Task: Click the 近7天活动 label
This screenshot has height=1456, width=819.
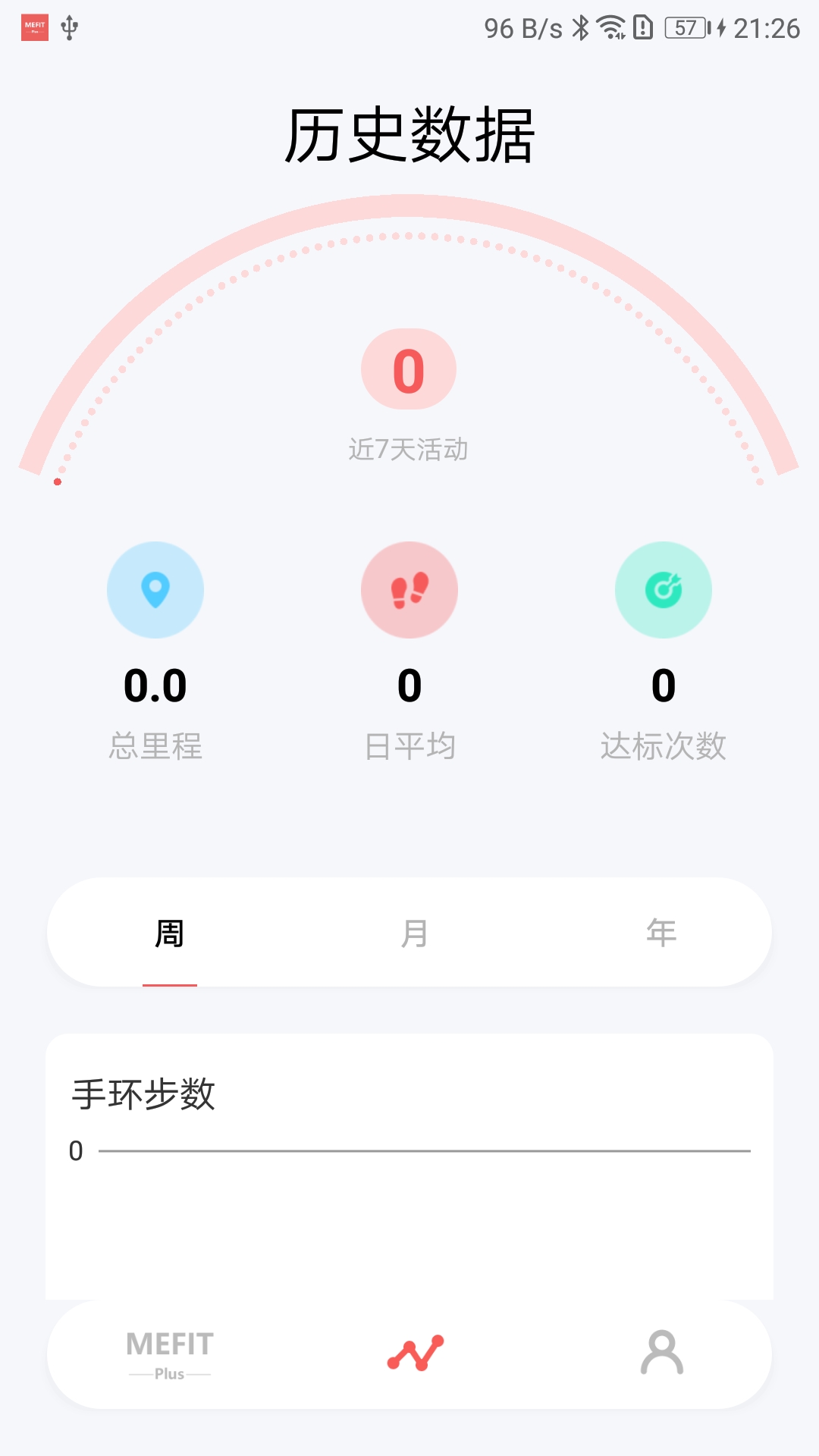Action: (x=409, y=449)
